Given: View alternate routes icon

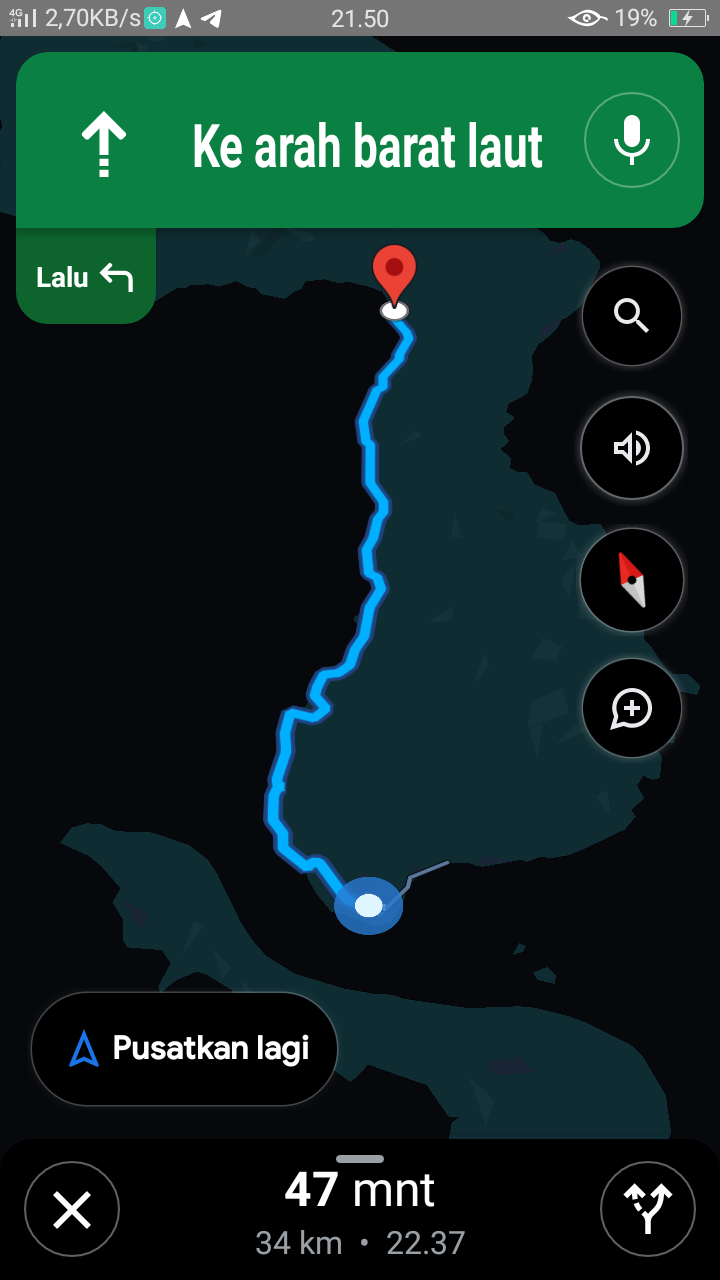Looking at the screenshot, I should [x=648, y=1210].
